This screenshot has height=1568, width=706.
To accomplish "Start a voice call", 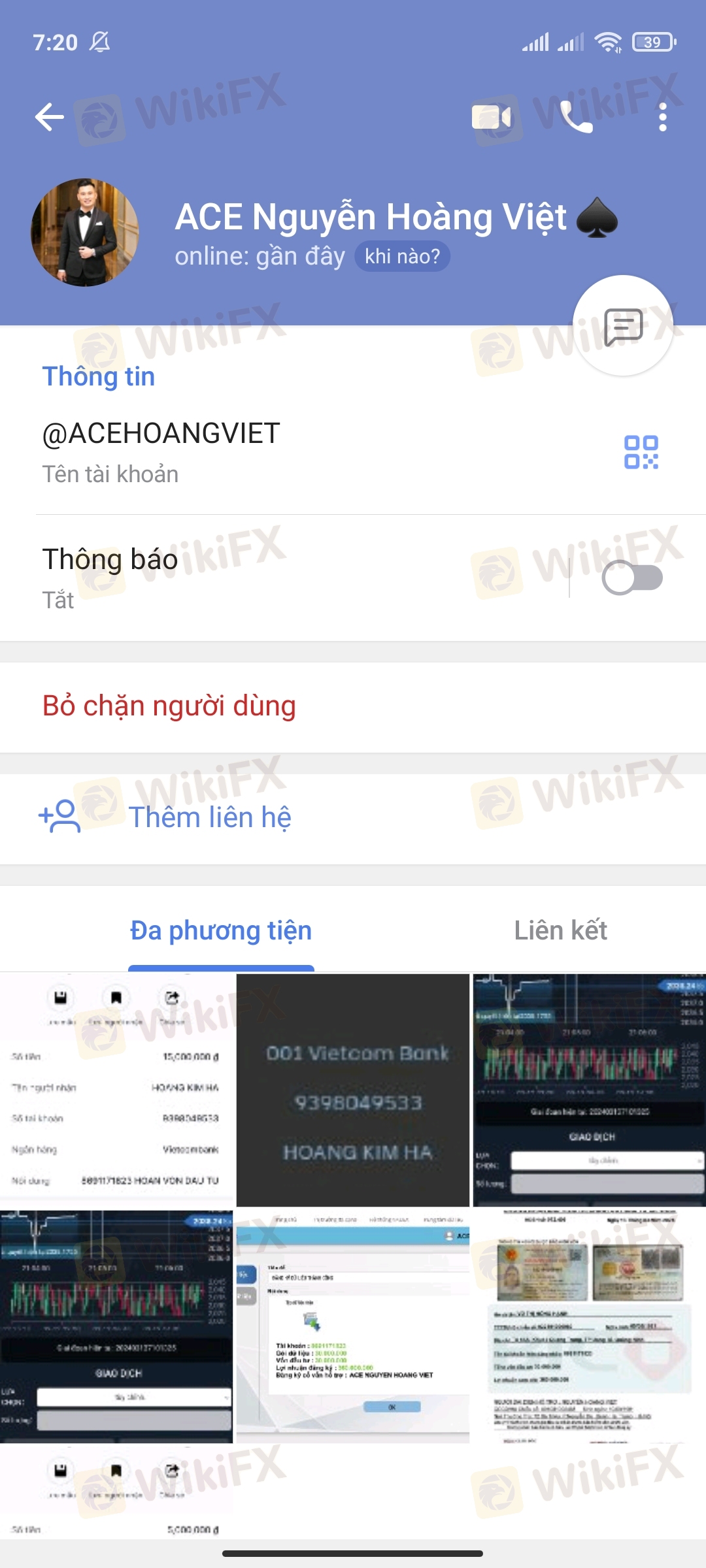I will [x=577, y=118].
